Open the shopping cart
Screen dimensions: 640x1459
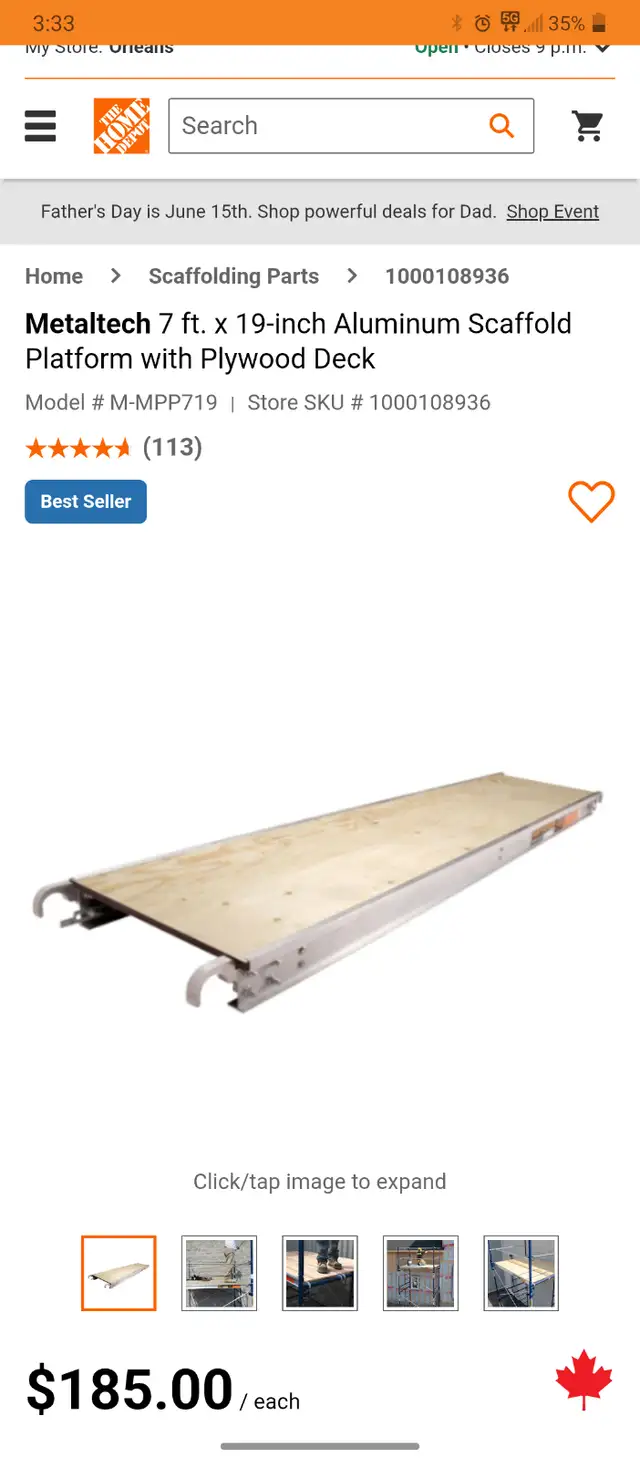point(588,126)
